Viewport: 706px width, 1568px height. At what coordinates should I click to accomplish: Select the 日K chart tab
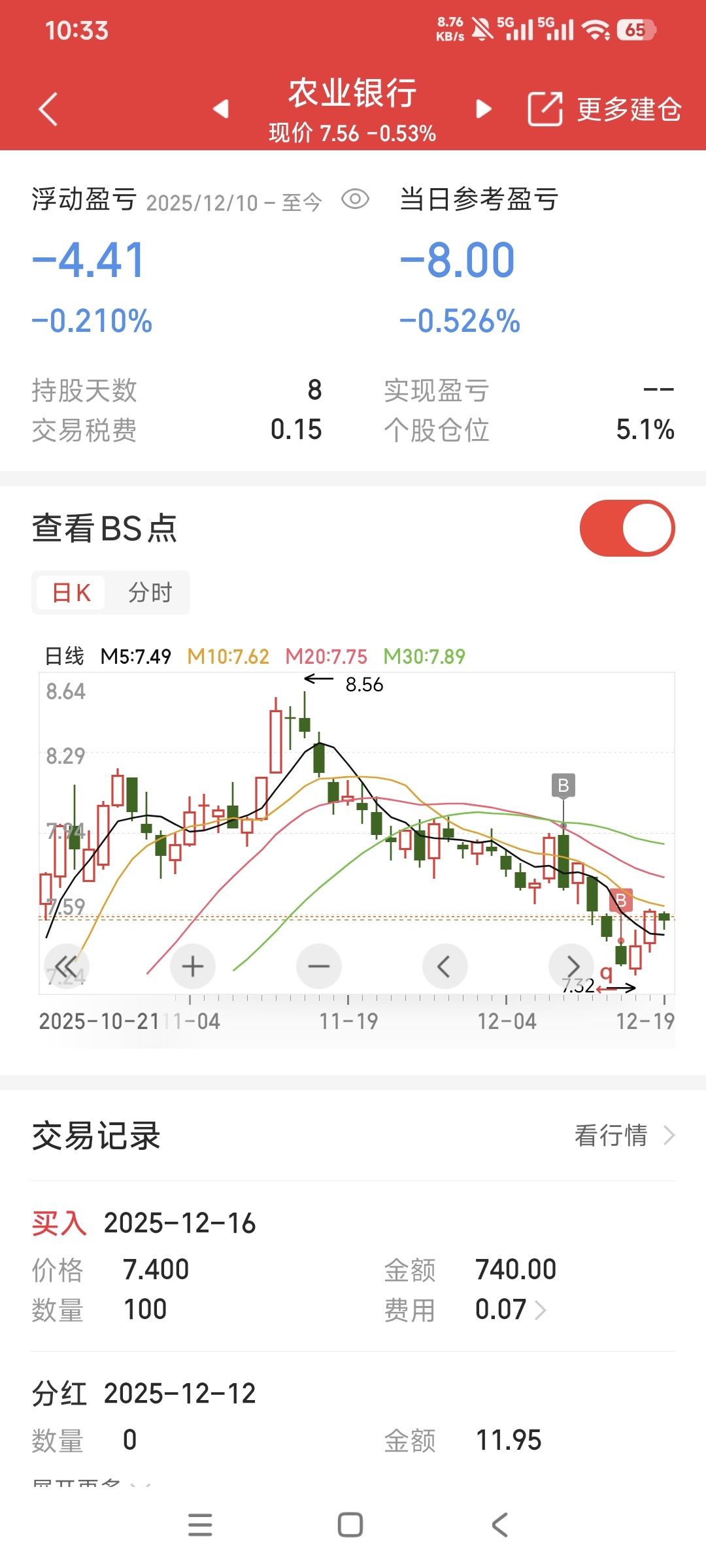(x=71, y=593)
